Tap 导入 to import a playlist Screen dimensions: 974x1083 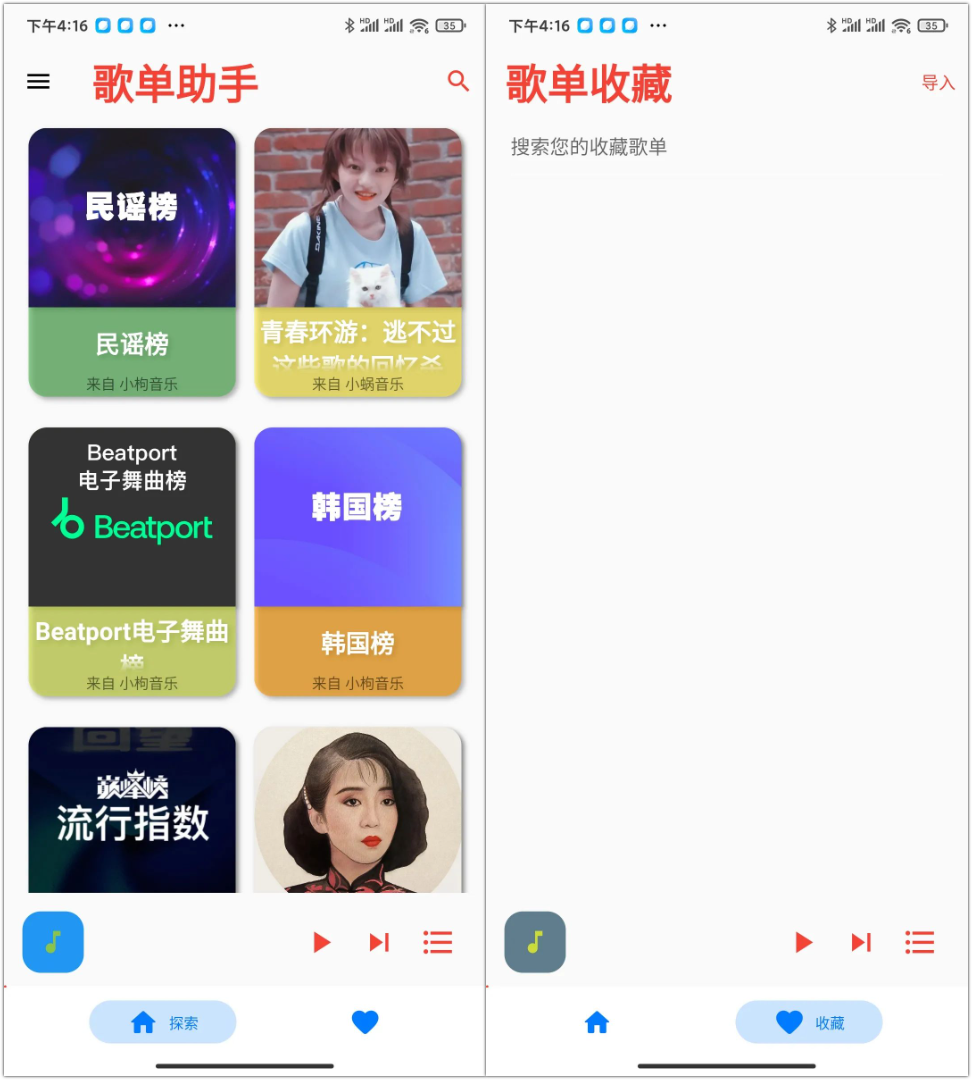click(937, 83)
